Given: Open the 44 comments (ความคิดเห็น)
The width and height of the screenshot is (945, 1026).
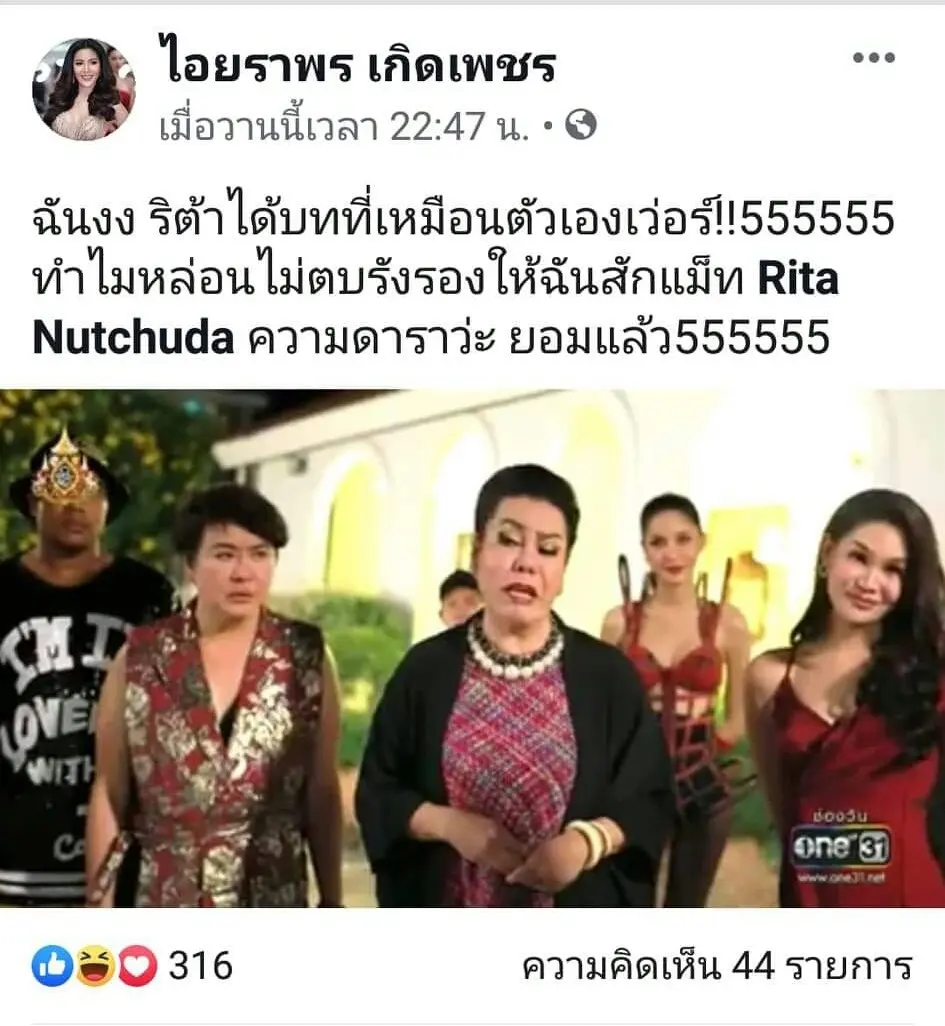Looking at the screenshot, I should 716,966.
